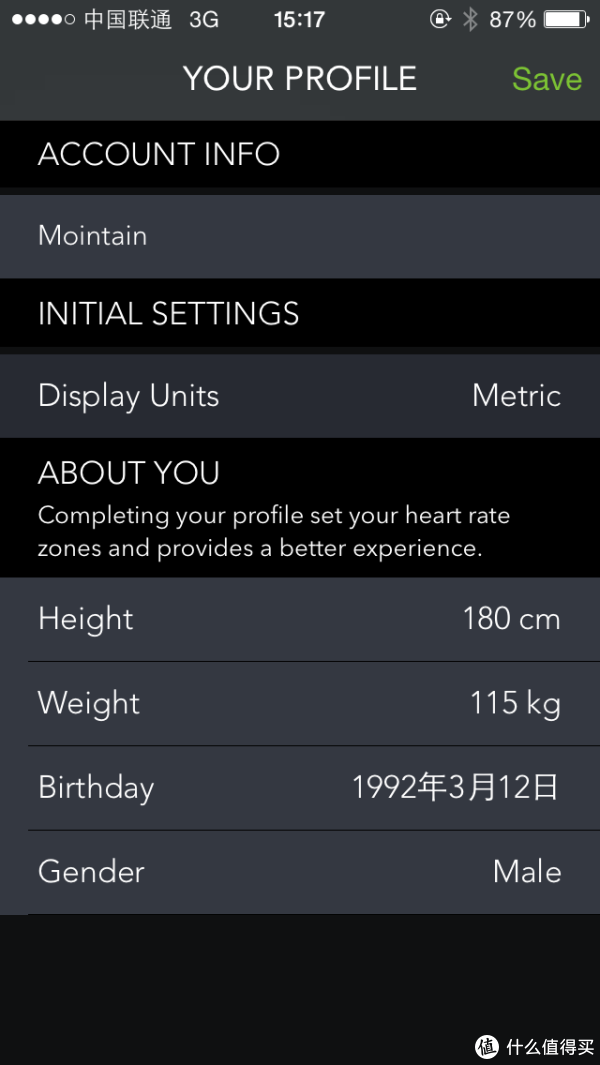Select the Gender row
This screenshot has height=1065, width=600.
(x=300, y=872)
